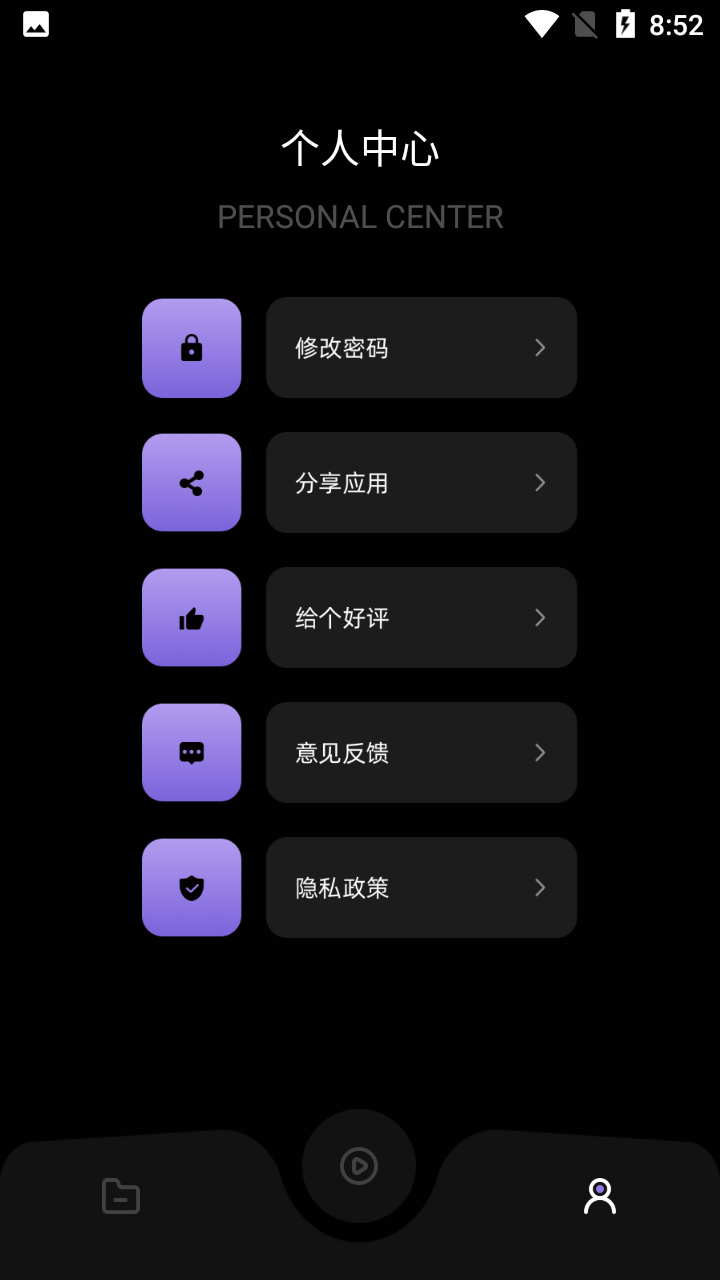
Task: Tap the thumbs-up icon beside 给个好评
Action: (191, 617)
